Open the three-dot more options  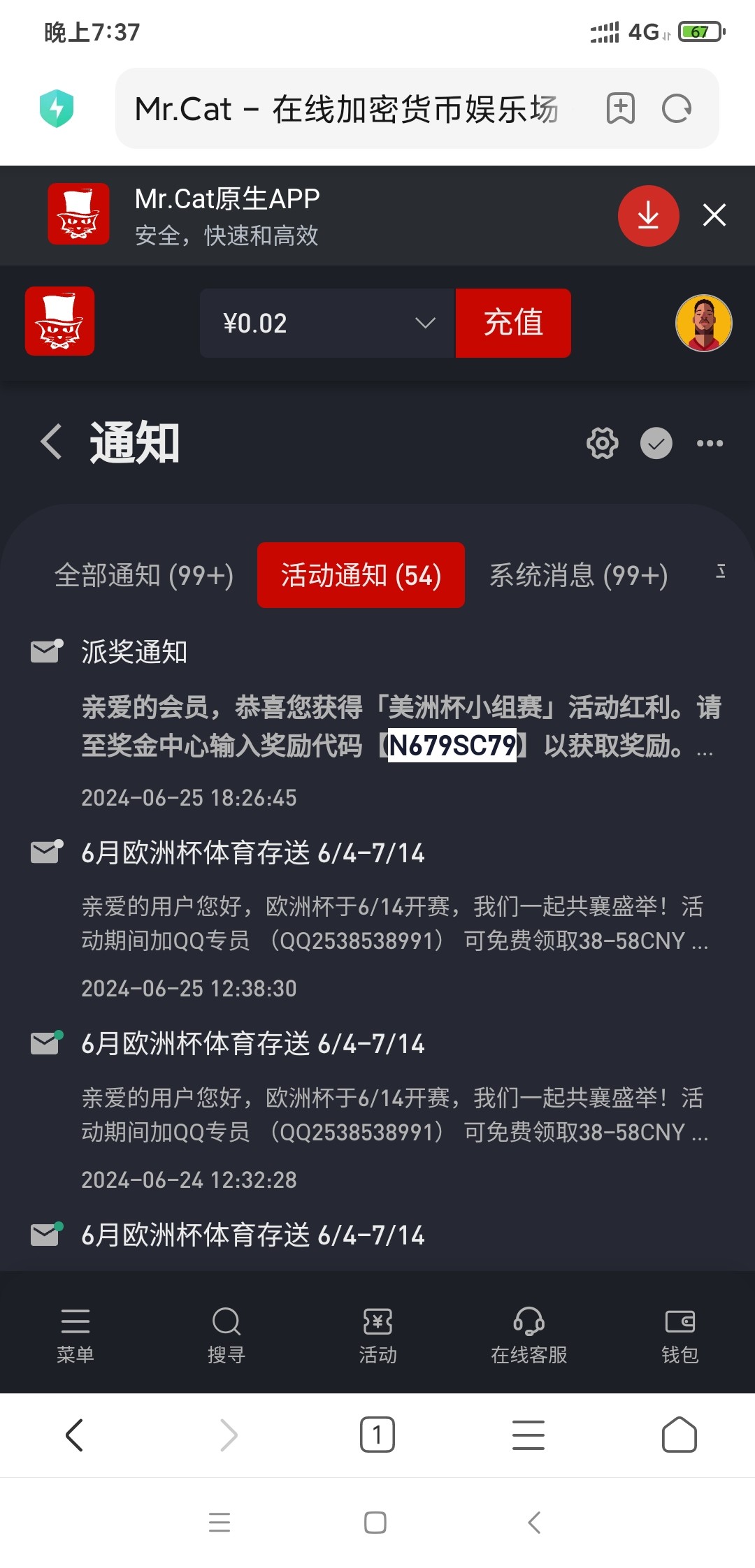(710, 443)
